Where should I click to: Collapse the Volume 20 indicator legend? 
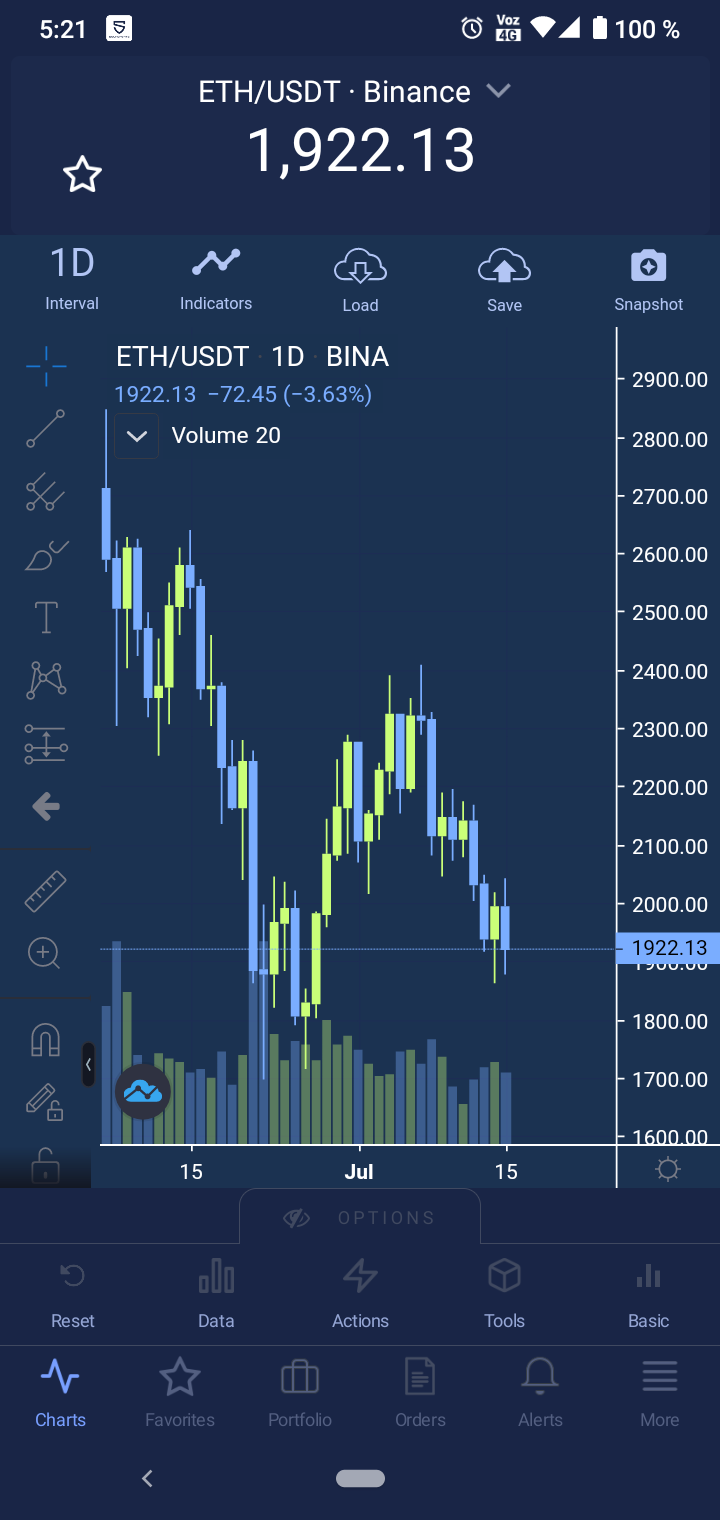click(x=137, y=436)
